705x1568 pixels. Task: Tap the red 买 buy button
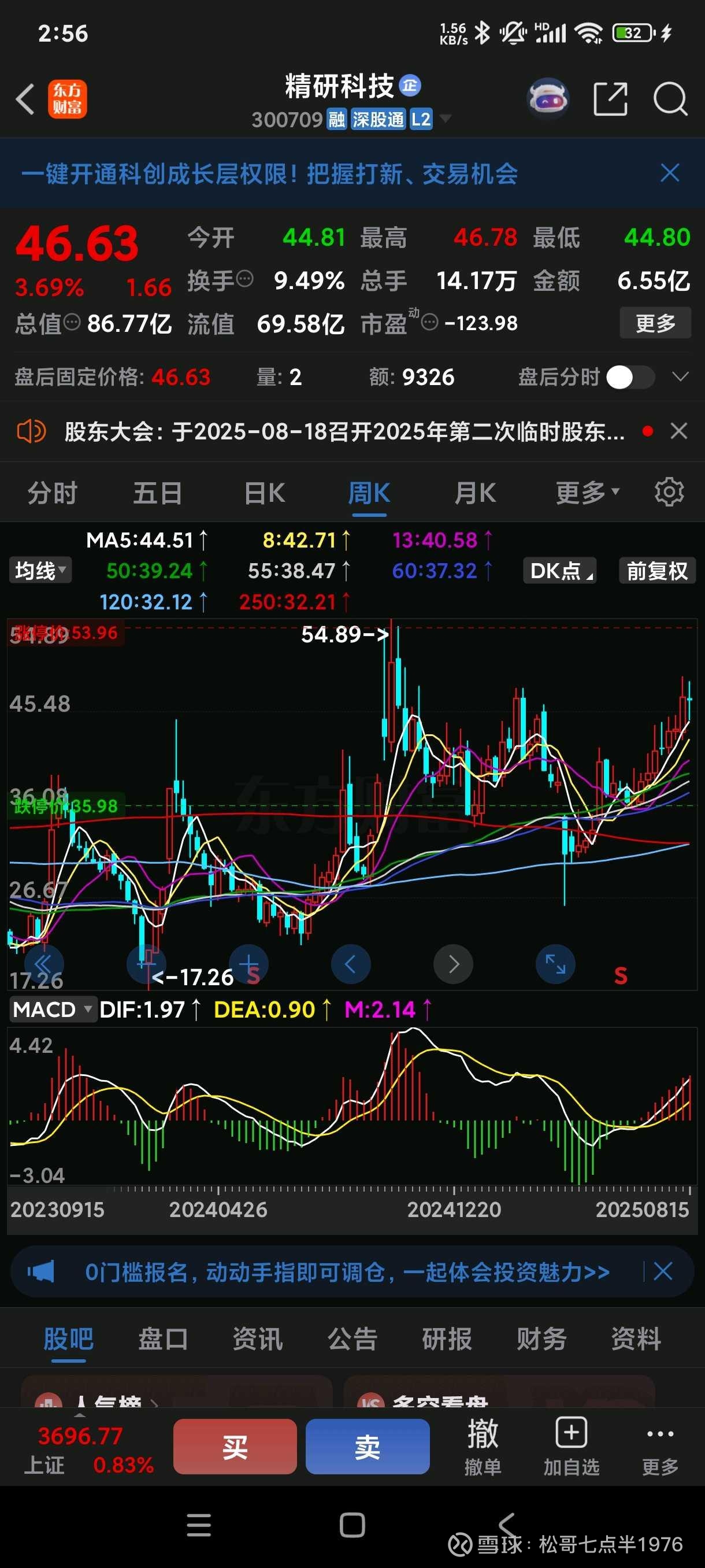[235, 1446]
